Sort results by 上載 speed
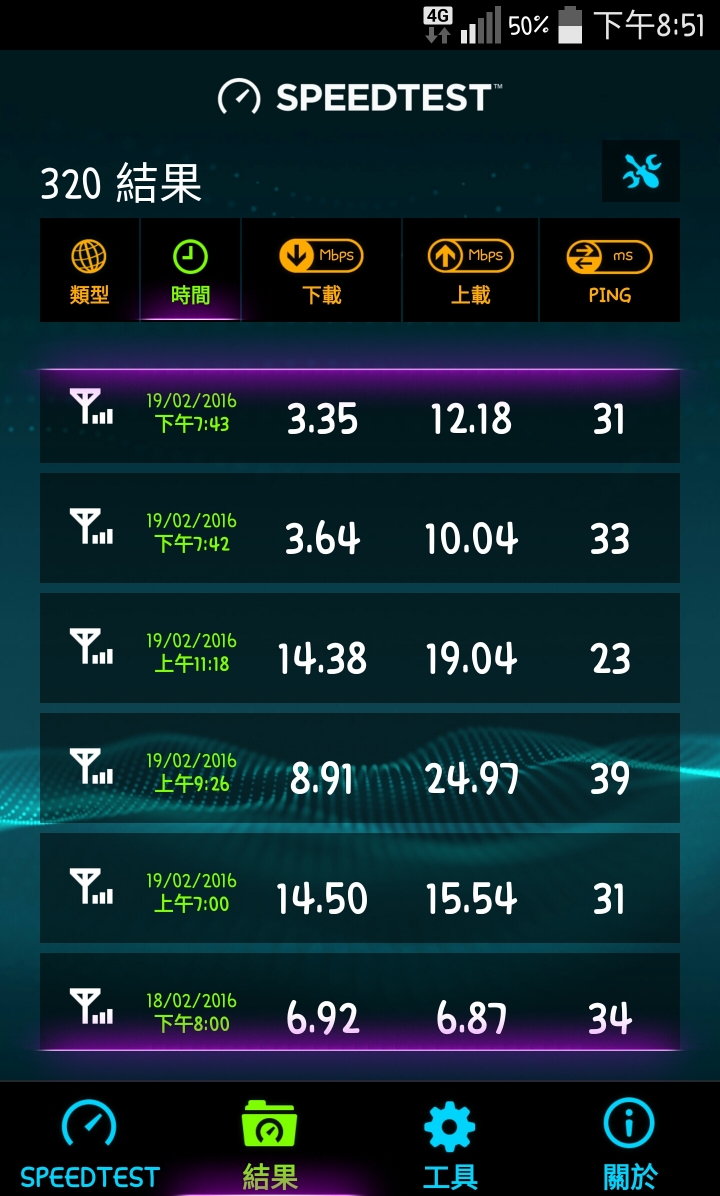The width and height of the screenshot is (720, 1196). pyautogui.click(x=470, y=271)
